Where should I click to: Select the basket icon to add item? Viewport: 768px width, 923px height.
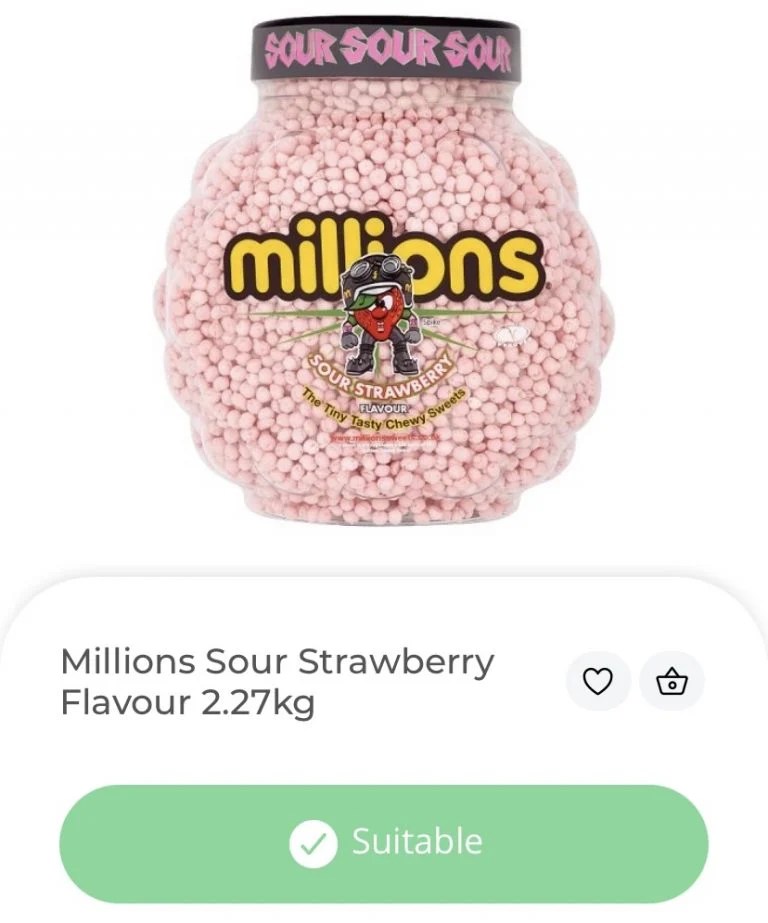(x=672, y=681)
